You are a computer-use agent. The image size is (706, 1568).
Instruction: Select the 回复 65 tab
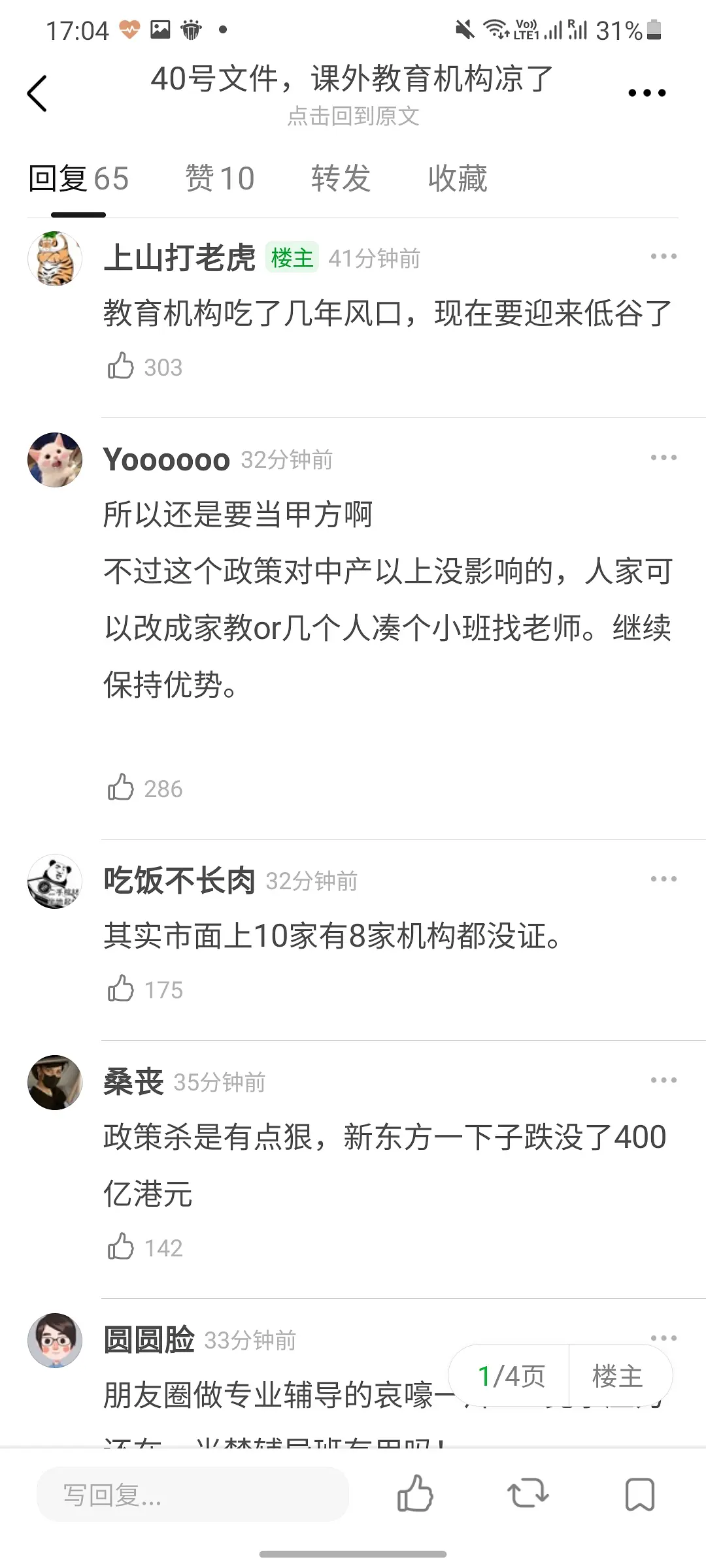(78, 178)
